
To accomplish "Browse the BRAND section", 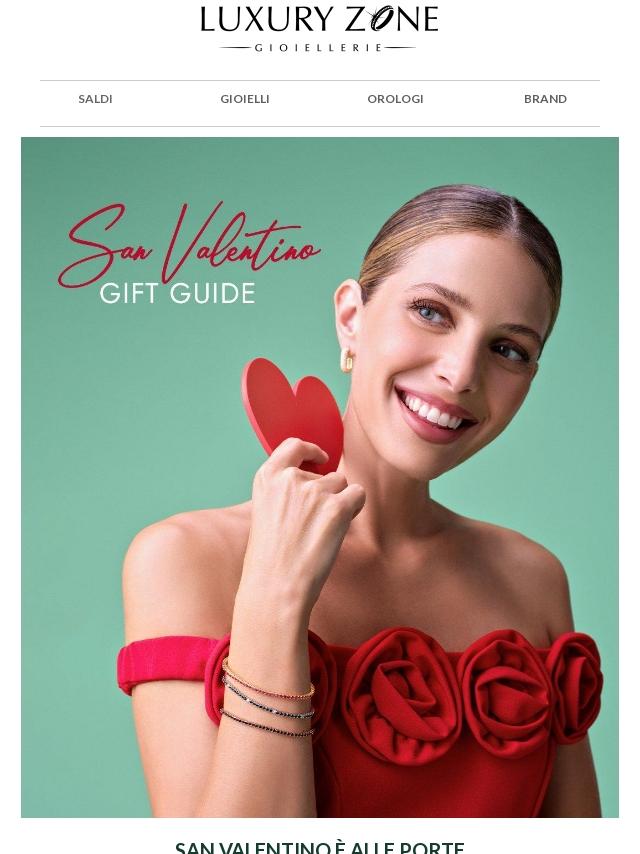I will [x=545, y=99].
